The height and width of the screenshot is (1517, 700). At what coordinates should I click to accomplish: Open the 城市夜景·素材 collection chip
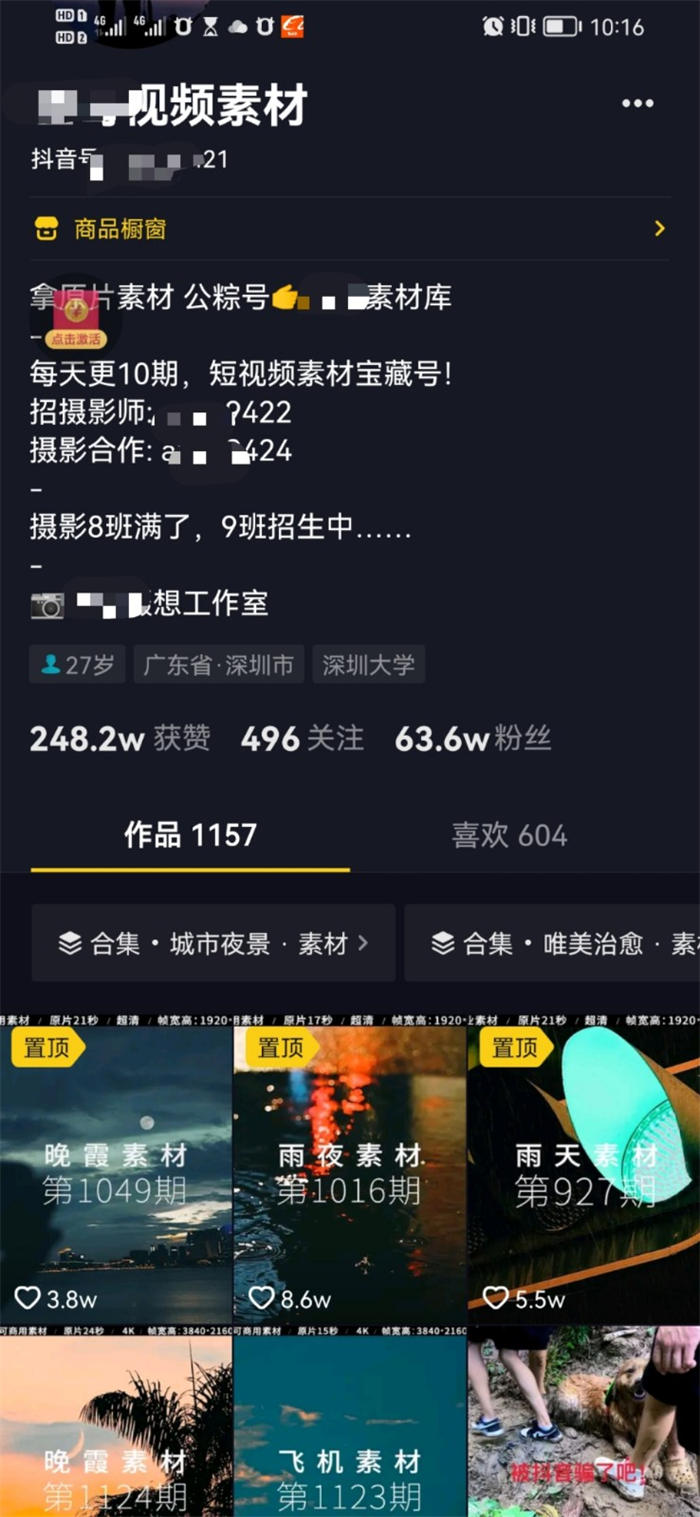pos(213,943)
